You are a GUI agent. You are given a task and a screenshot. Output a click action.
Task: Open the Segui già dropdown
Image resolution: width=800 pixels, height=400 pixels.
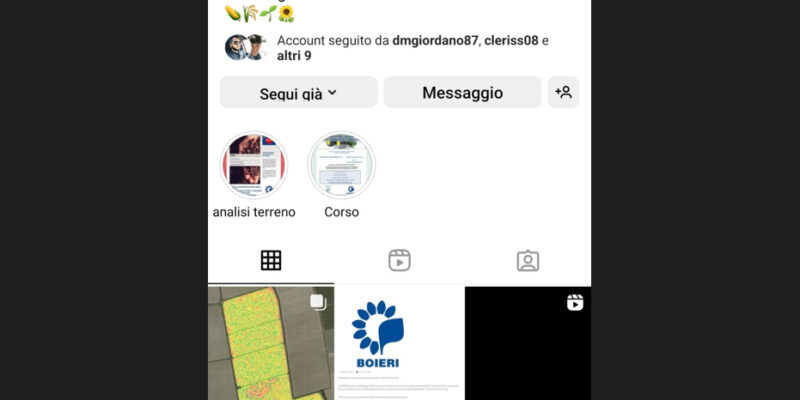coord(298,93)
